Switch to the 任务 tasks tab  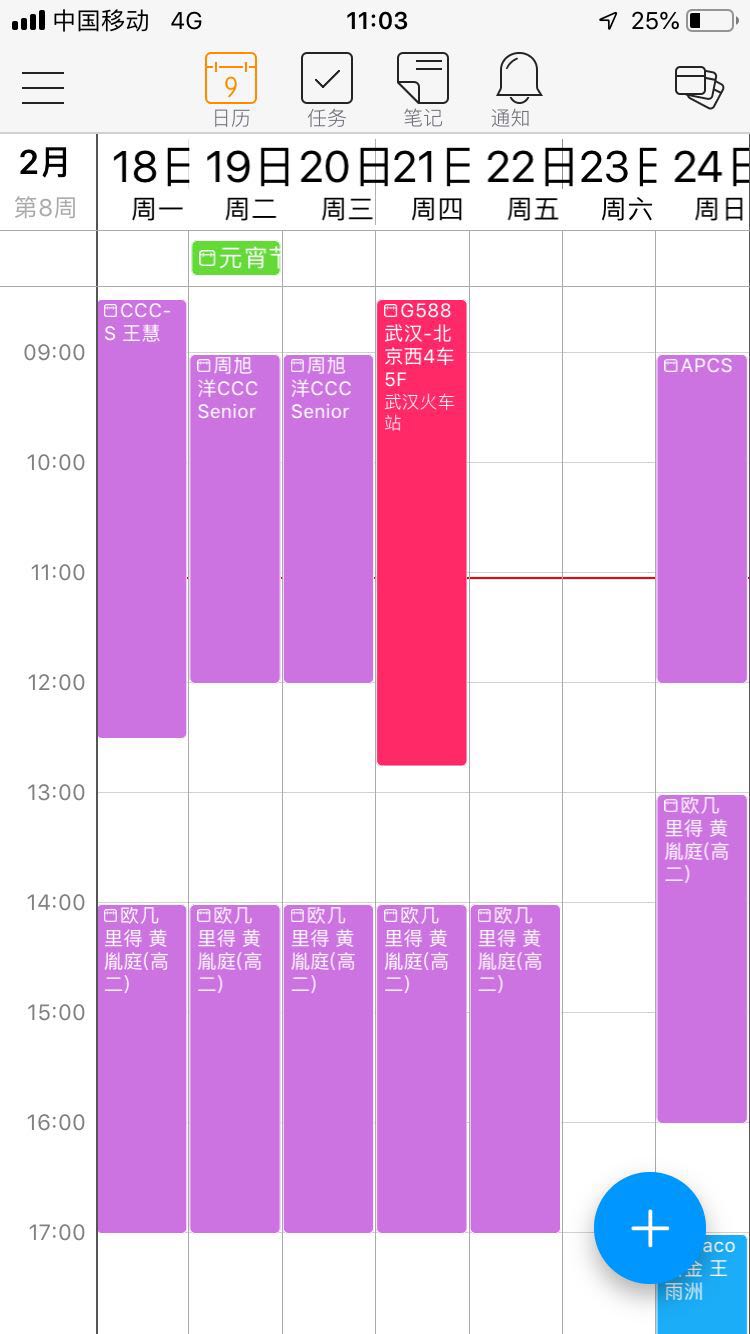pyautogui.click(x=327, y=90)
